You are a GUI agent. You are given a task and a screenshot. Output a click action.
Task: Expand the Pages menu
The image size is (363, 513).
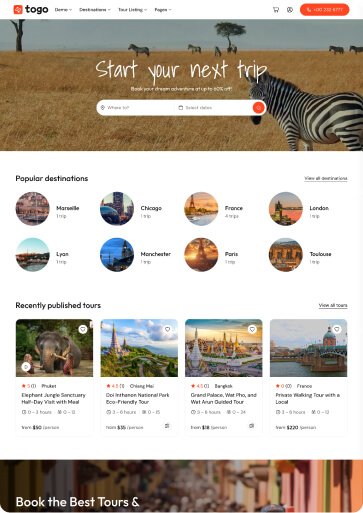click(x=163, y=10)
